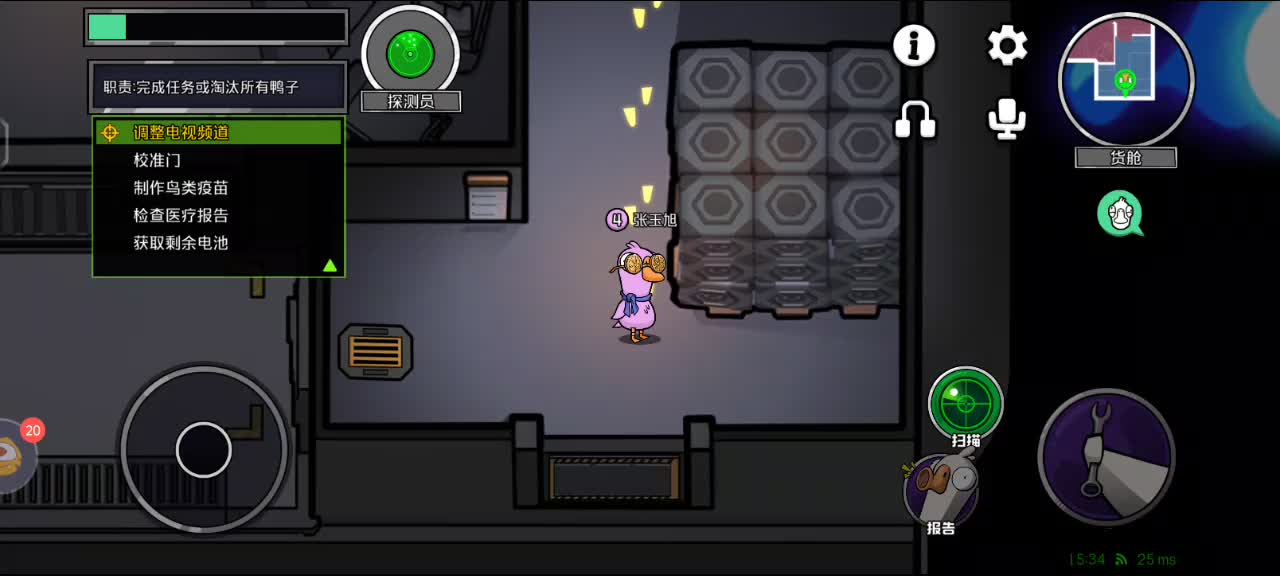
Task: Select the 校准门 task
Action: [157, 160]
